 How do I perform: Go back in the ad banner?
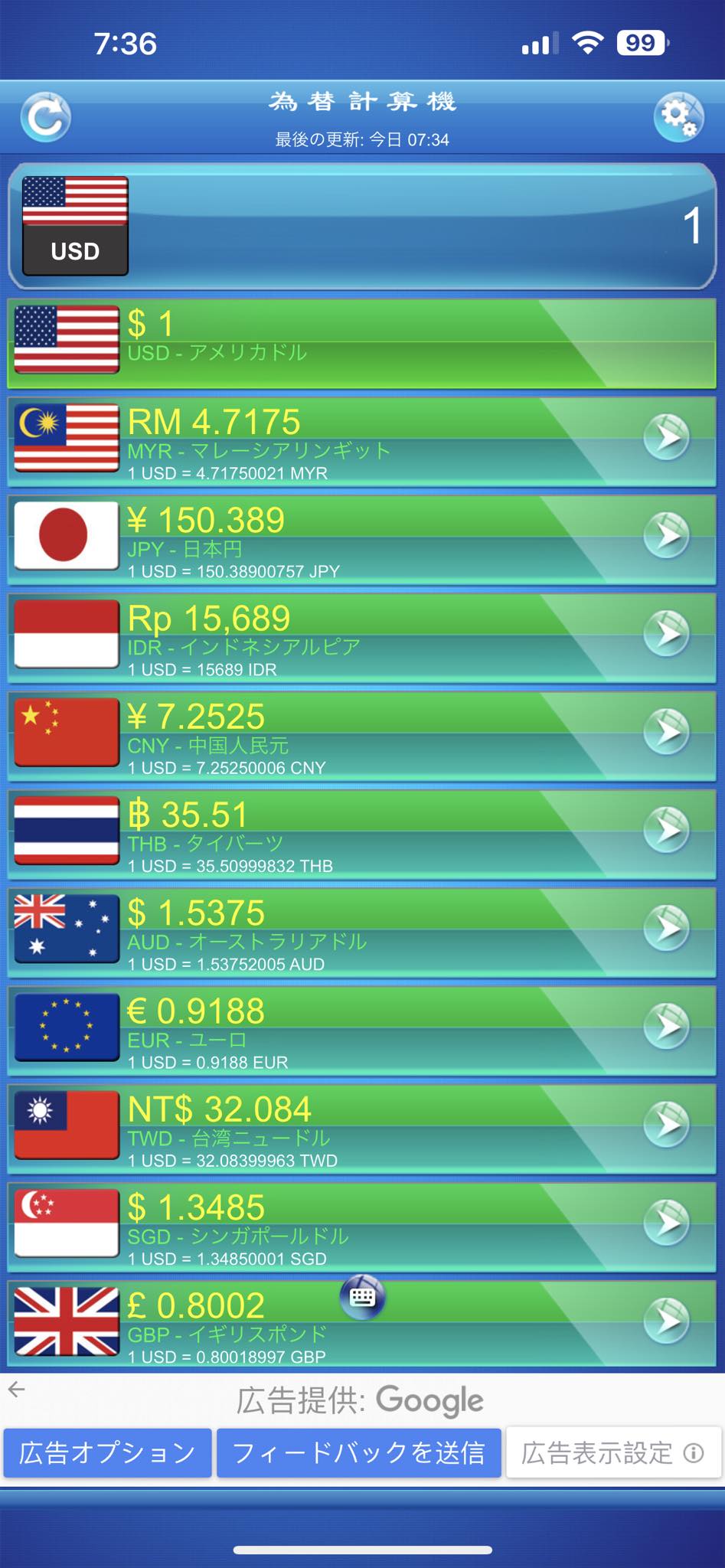click(x=17, y=1390)
